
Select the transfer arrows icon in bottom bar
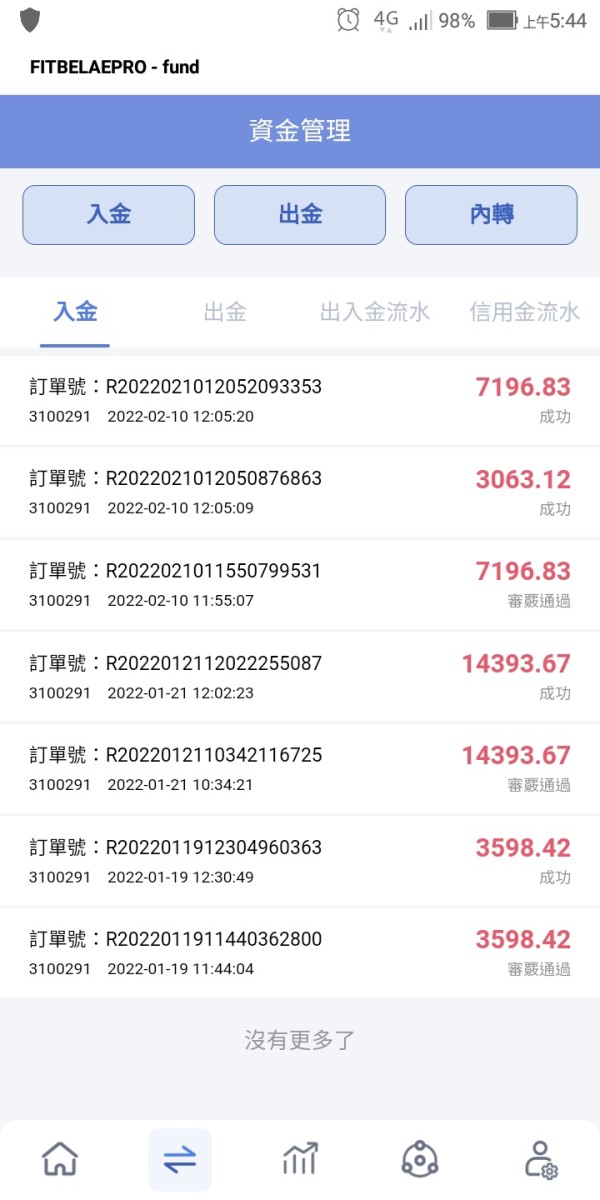pos(180,1159)
